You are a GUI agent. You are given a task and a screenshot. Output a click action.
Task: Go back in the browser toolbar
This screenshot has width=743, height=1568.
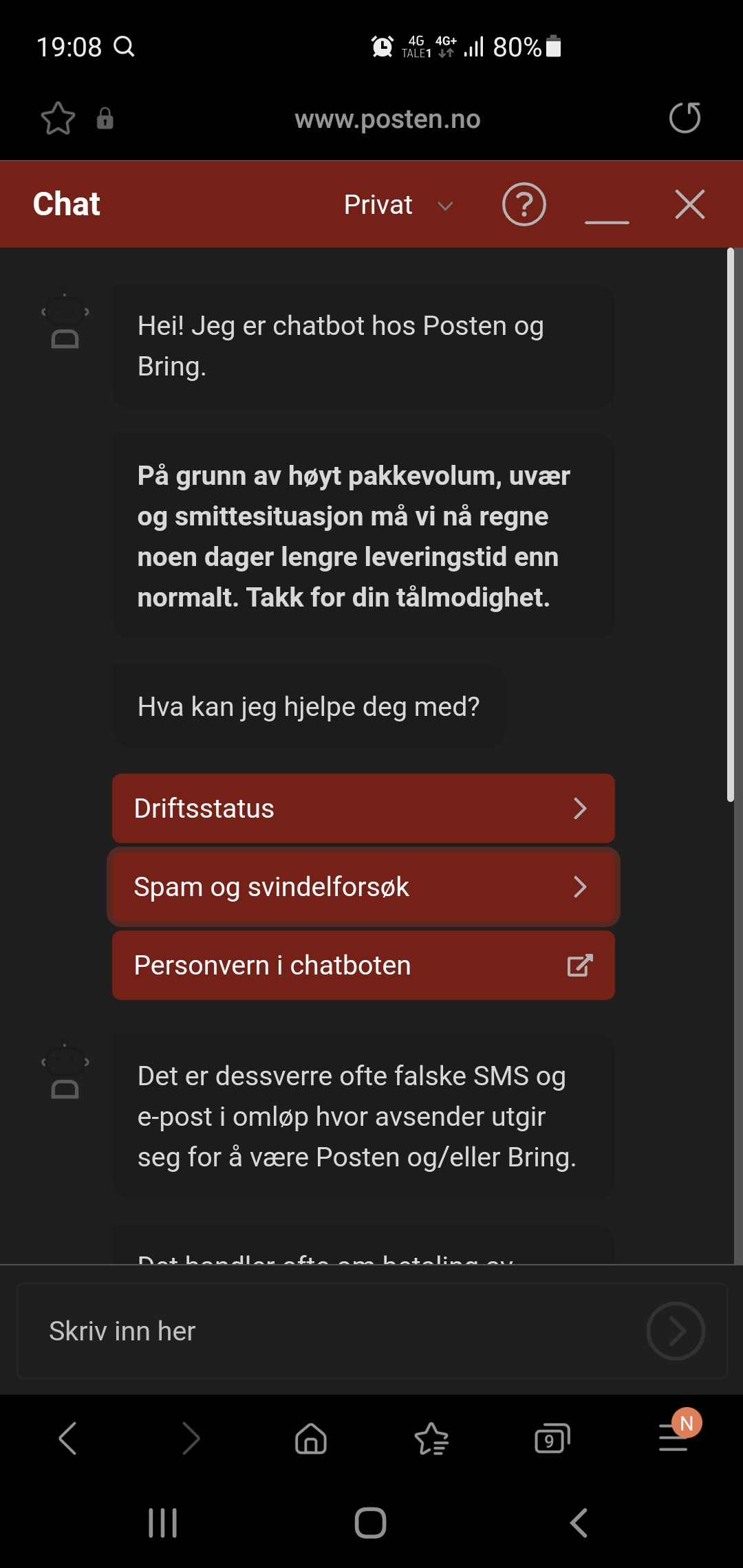pos(67,1438)
